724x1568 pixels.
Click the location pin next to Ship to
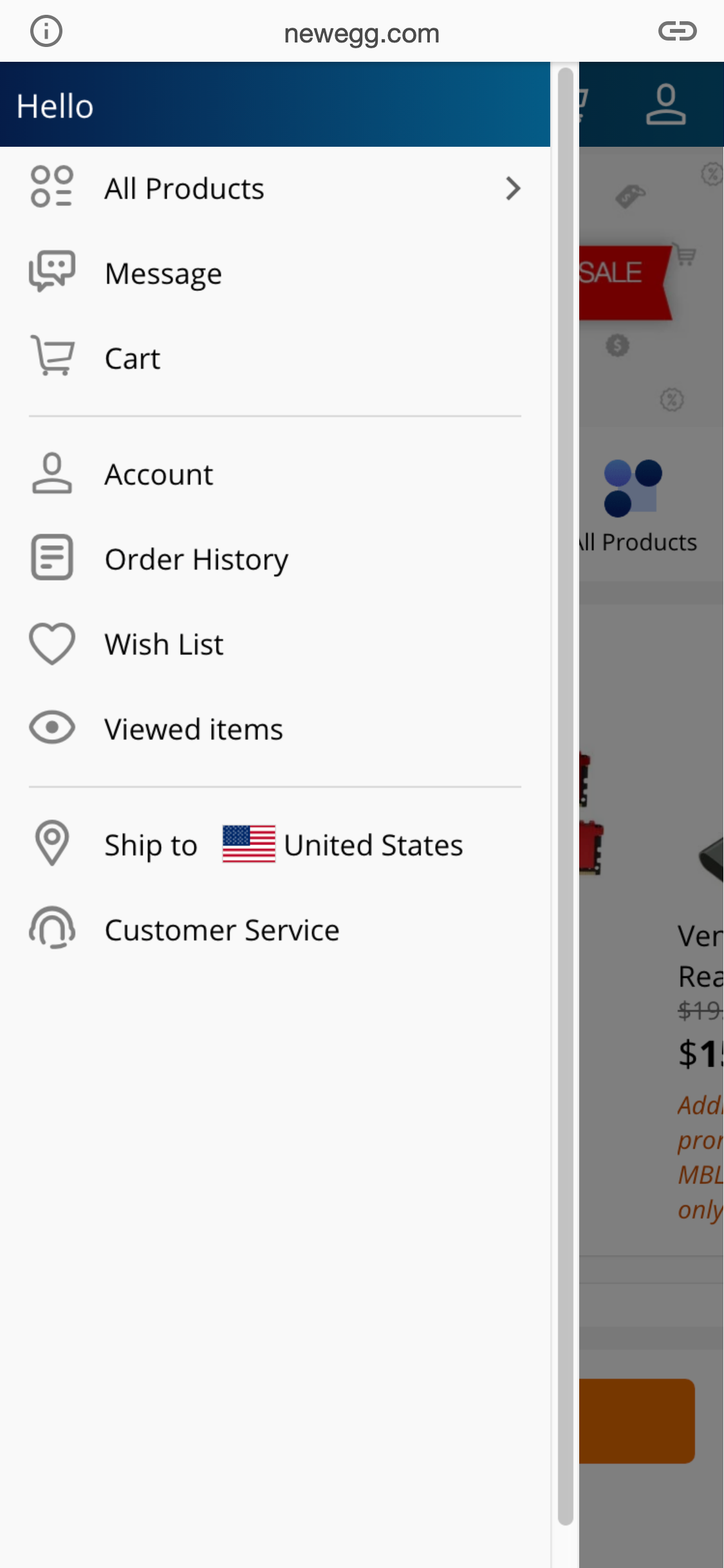pyautogui.click(x=51, y=844)
